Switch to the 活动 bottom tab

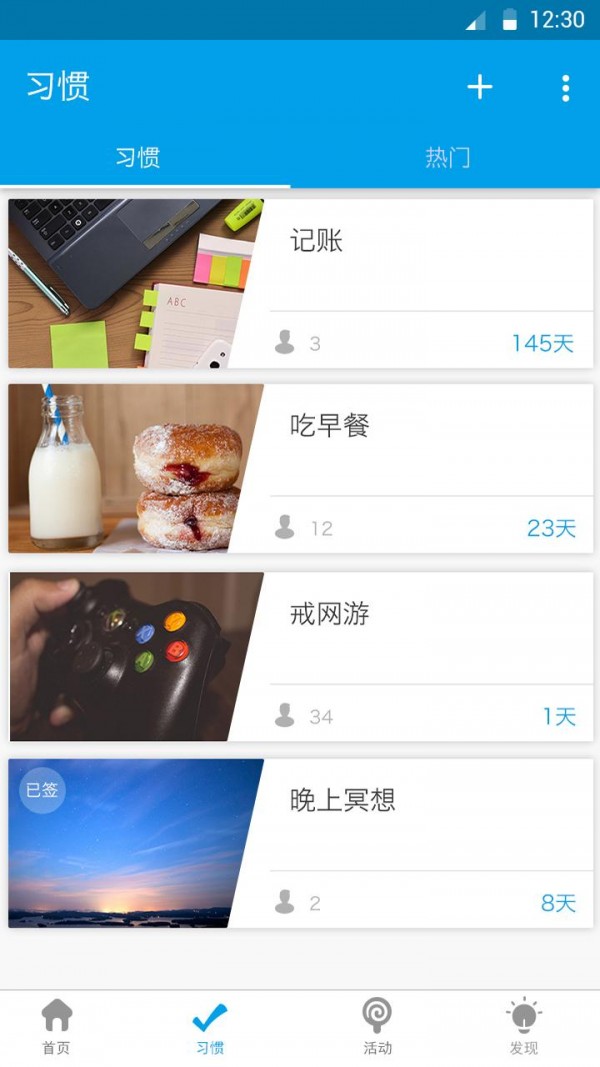point(377,1027)
